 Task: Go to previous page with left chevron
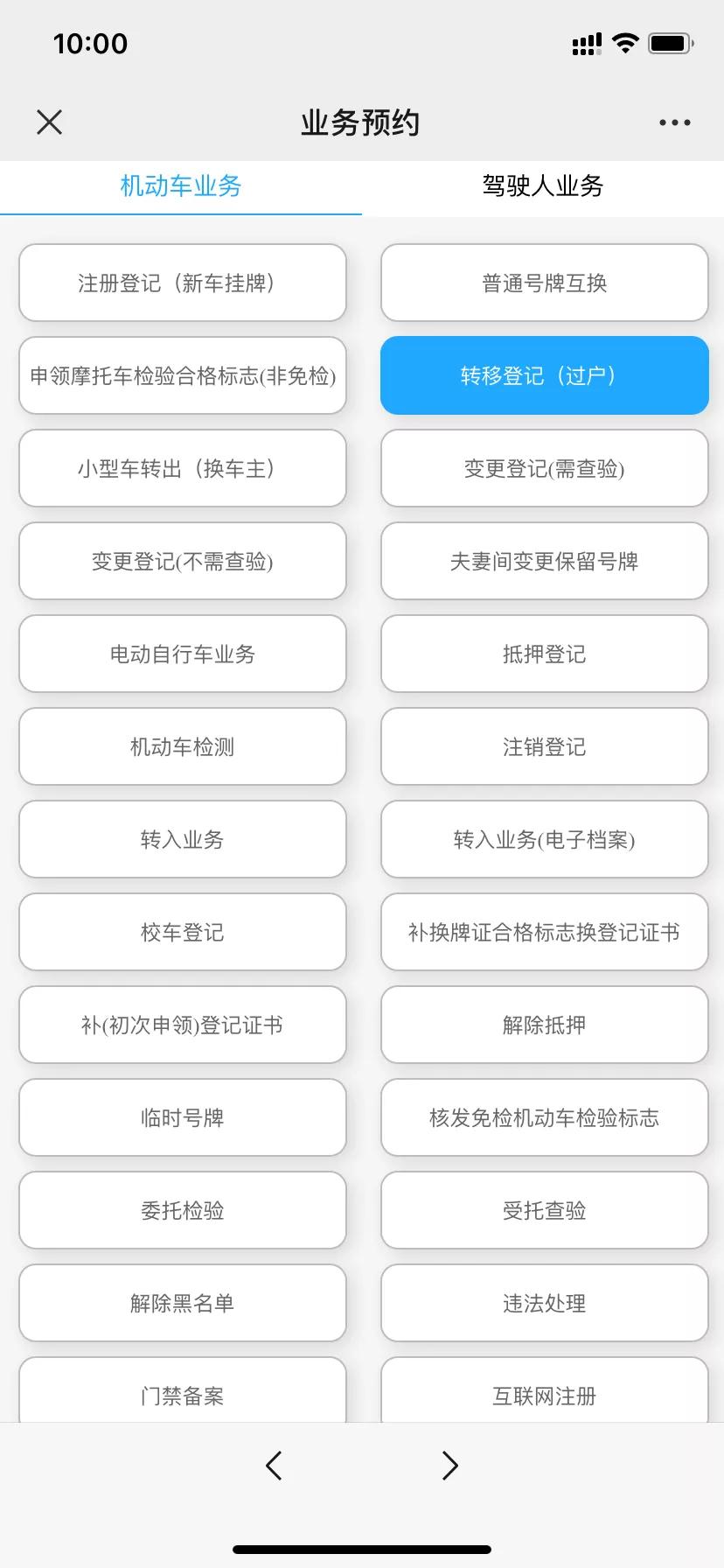(x=274, y=1466)
